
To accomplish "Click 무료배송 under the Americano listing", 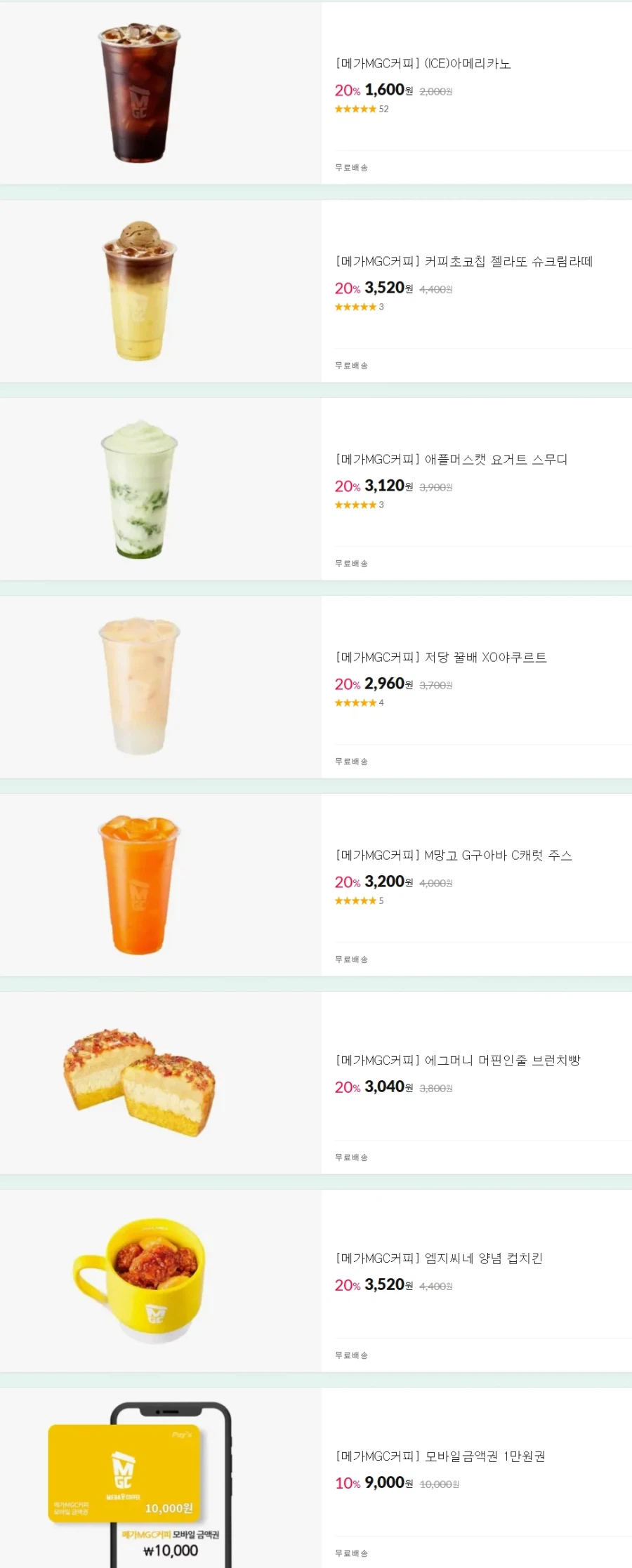I will [351, 166].
